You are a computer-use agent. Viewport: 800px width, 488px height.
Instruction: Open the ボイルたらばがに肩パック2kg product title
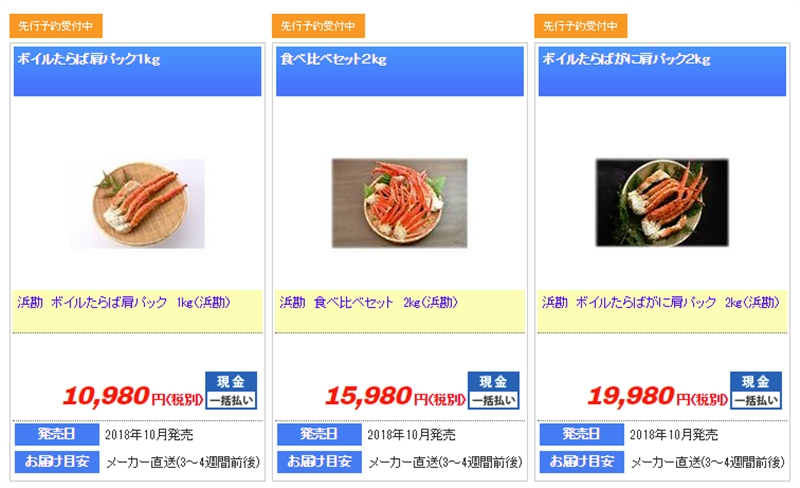click(626, 59)
